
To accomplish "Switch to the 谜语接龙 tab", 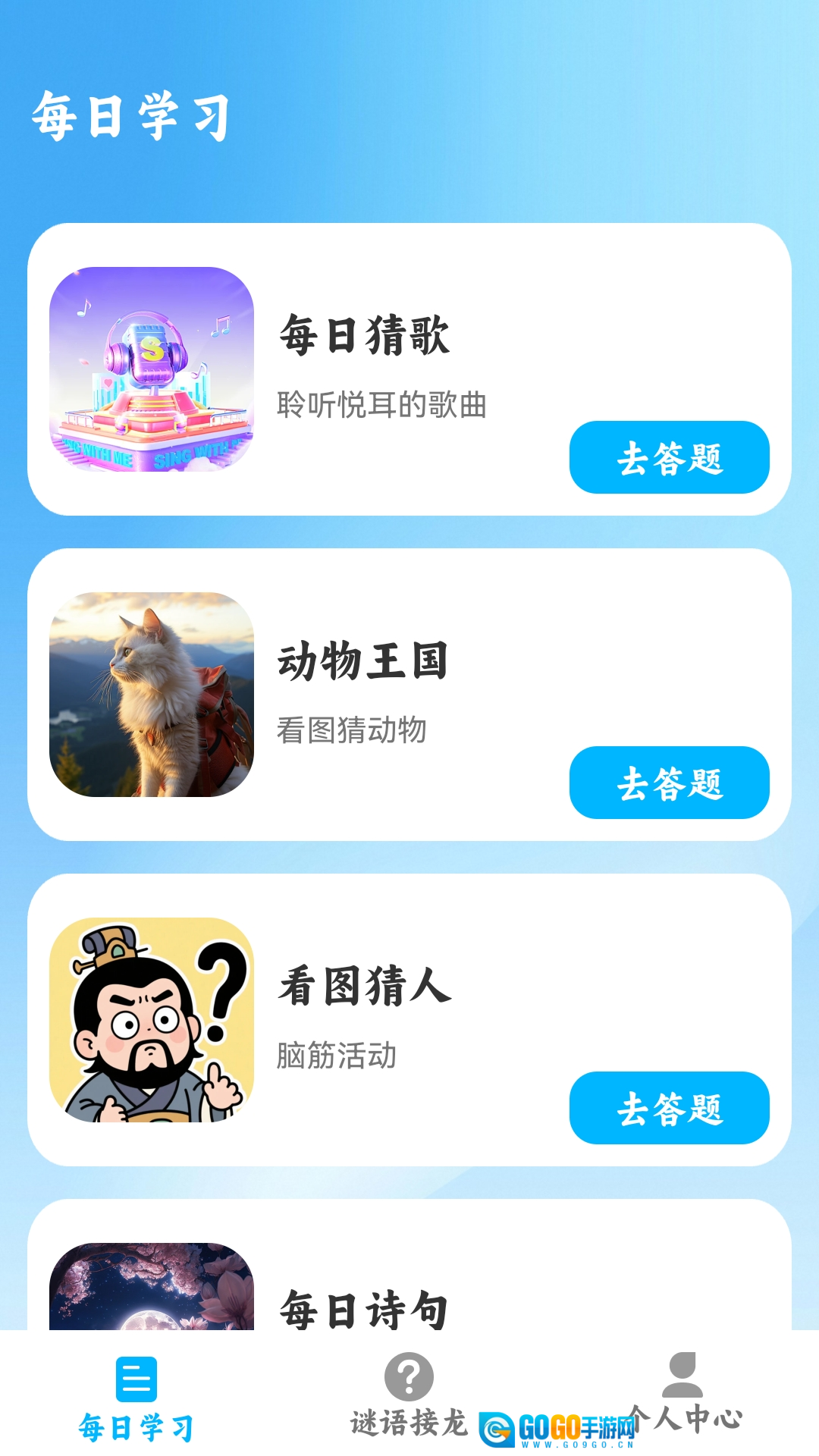I will click(409, 1395).
